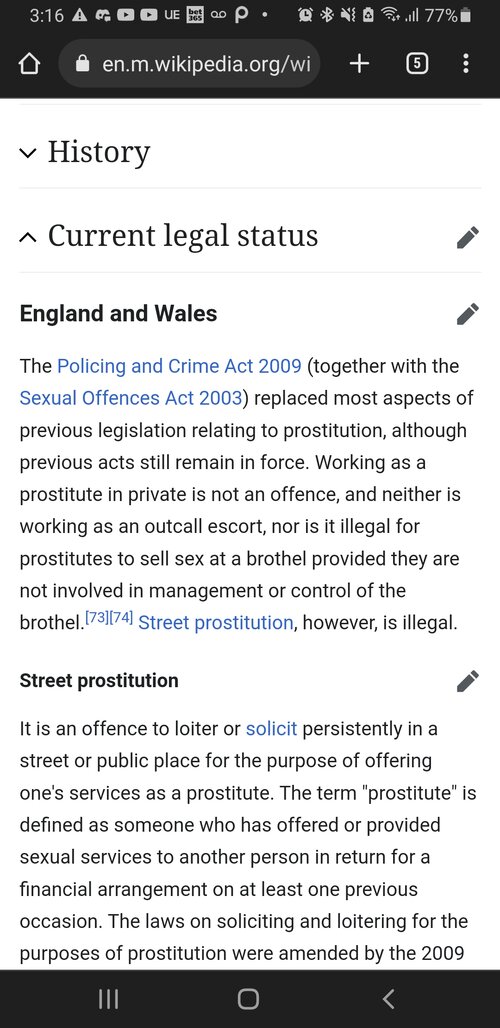View the five open tabs
The width and height of the screenshot is (500, 1028).
tap(417, 64)
